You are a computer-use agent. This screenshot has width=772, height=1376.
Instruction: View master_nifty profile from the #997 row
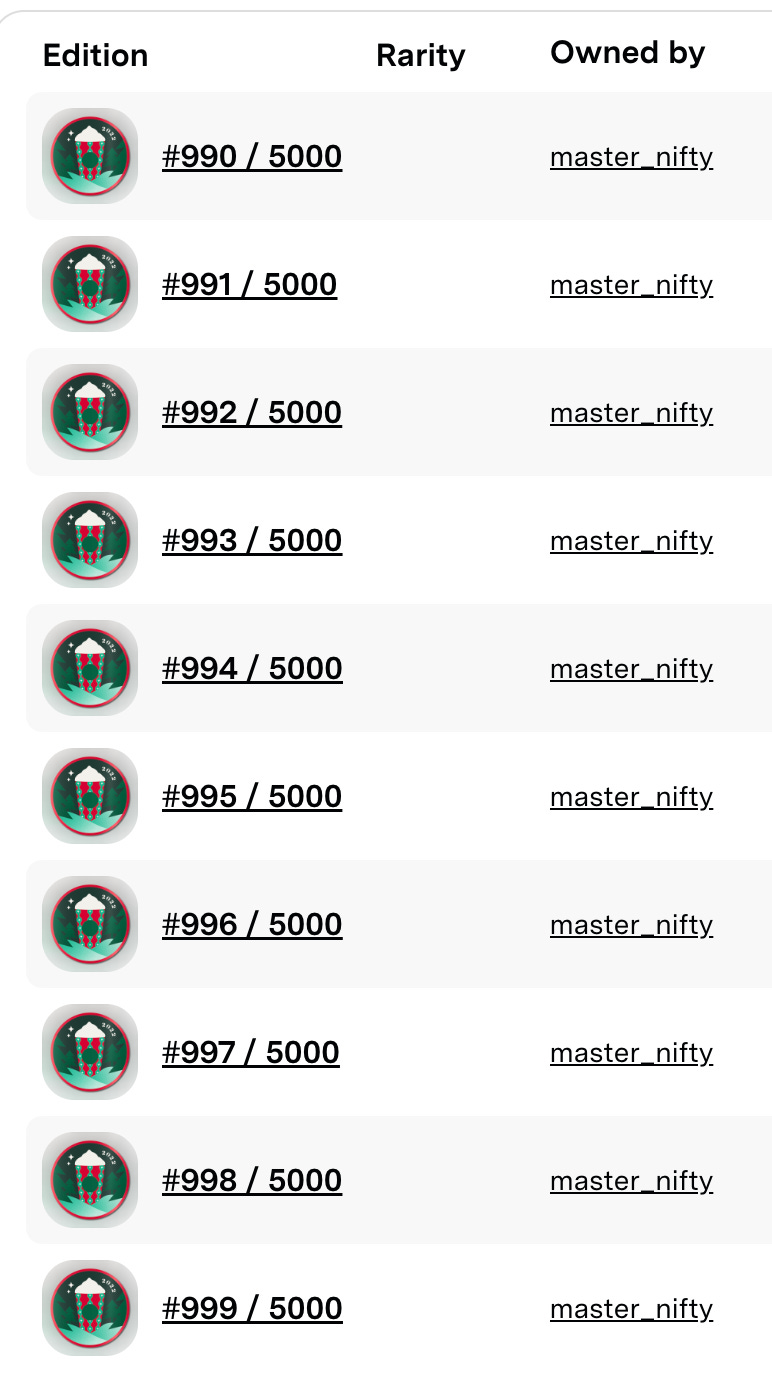[x=631, y=1054]
